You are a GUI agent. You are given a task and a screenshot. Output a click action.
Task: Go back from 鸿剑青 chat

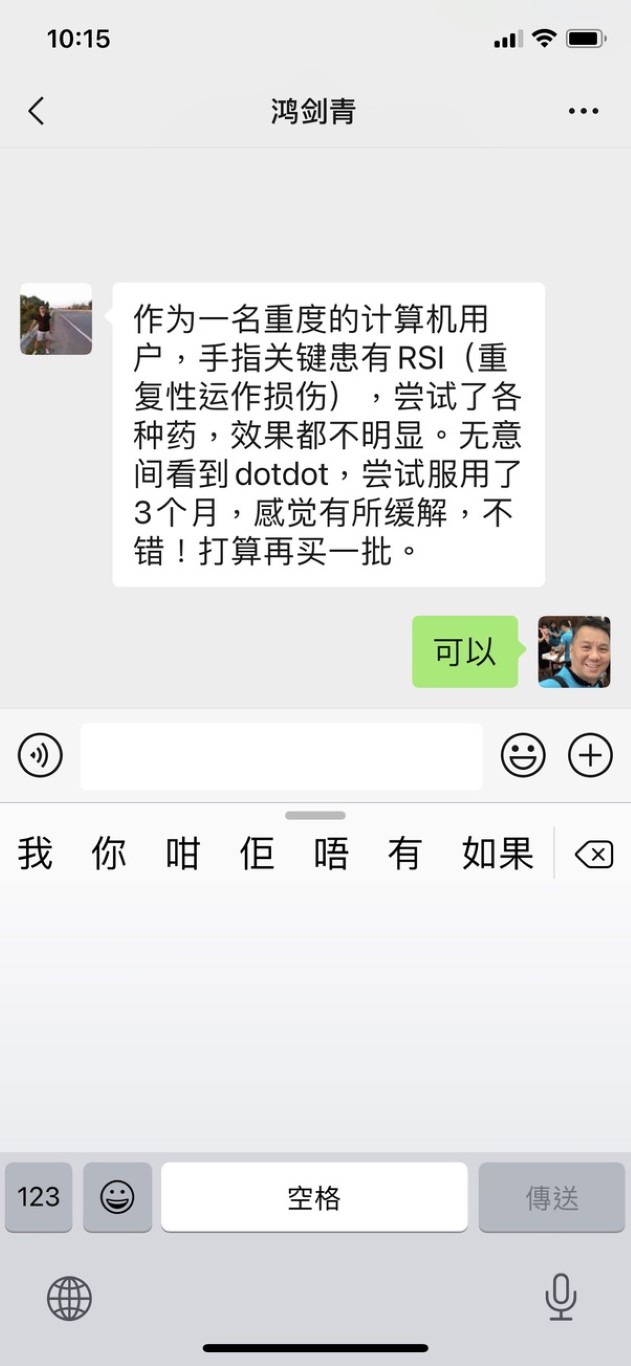(36, 111)
